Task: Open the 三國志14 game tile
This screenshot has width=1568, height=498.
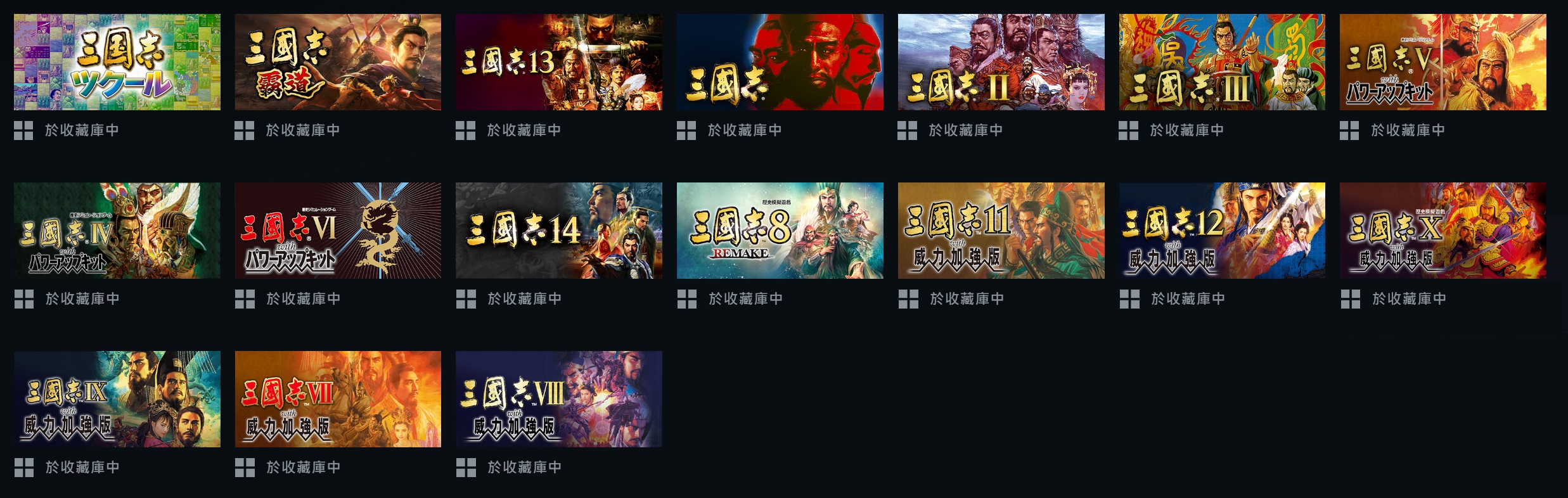Action: [558, 231]
